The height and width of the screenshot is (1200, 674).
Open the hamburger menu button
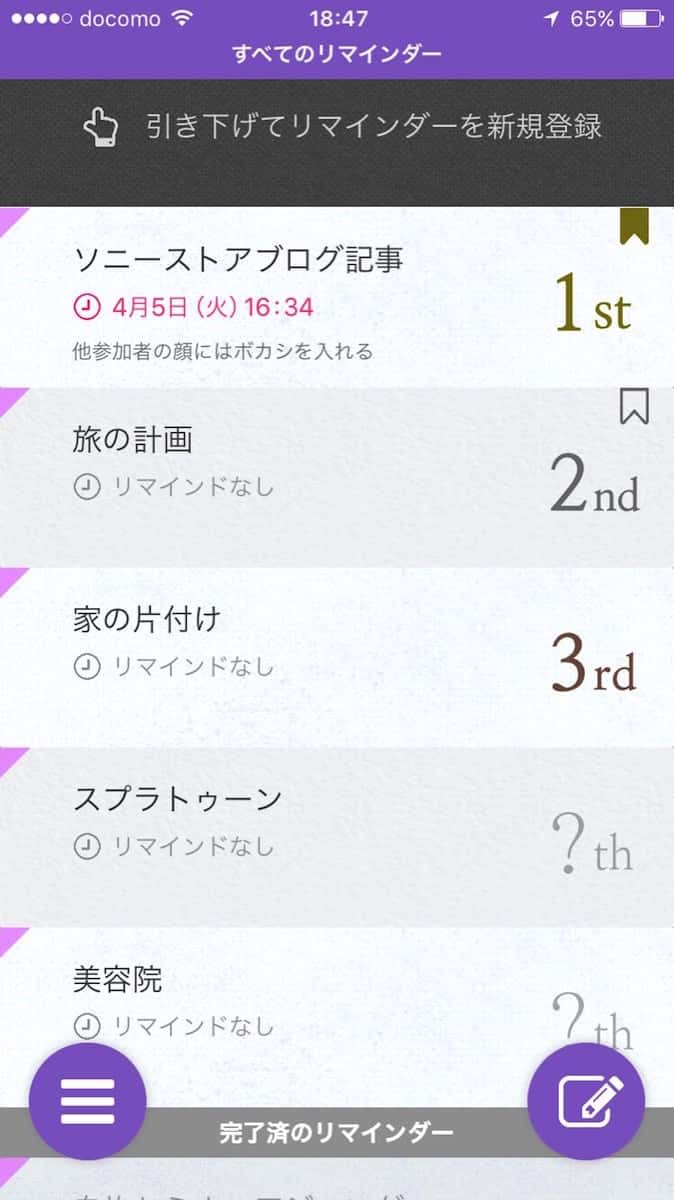coord(88,1101)
